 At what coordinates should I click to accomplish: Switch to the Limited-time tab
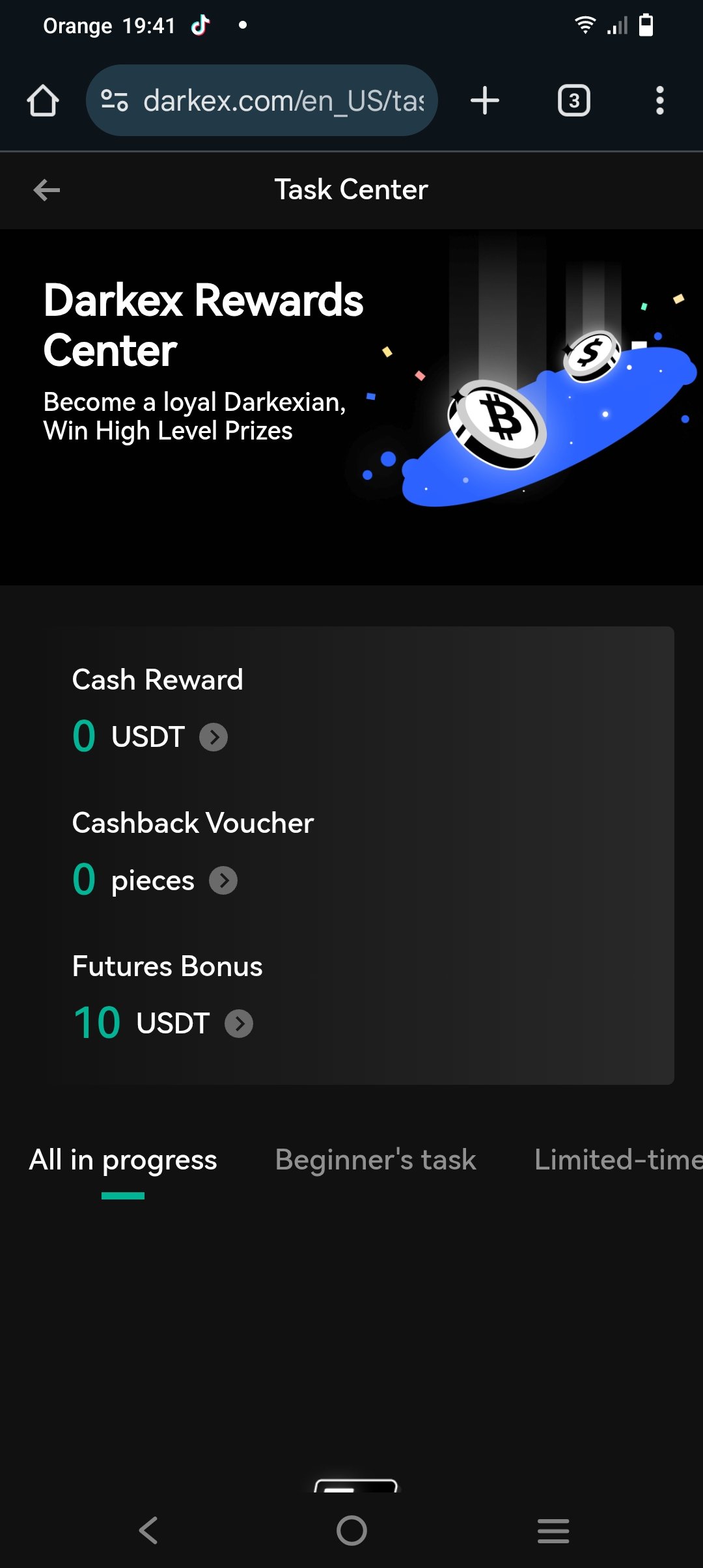click(x=618, y=1160)
